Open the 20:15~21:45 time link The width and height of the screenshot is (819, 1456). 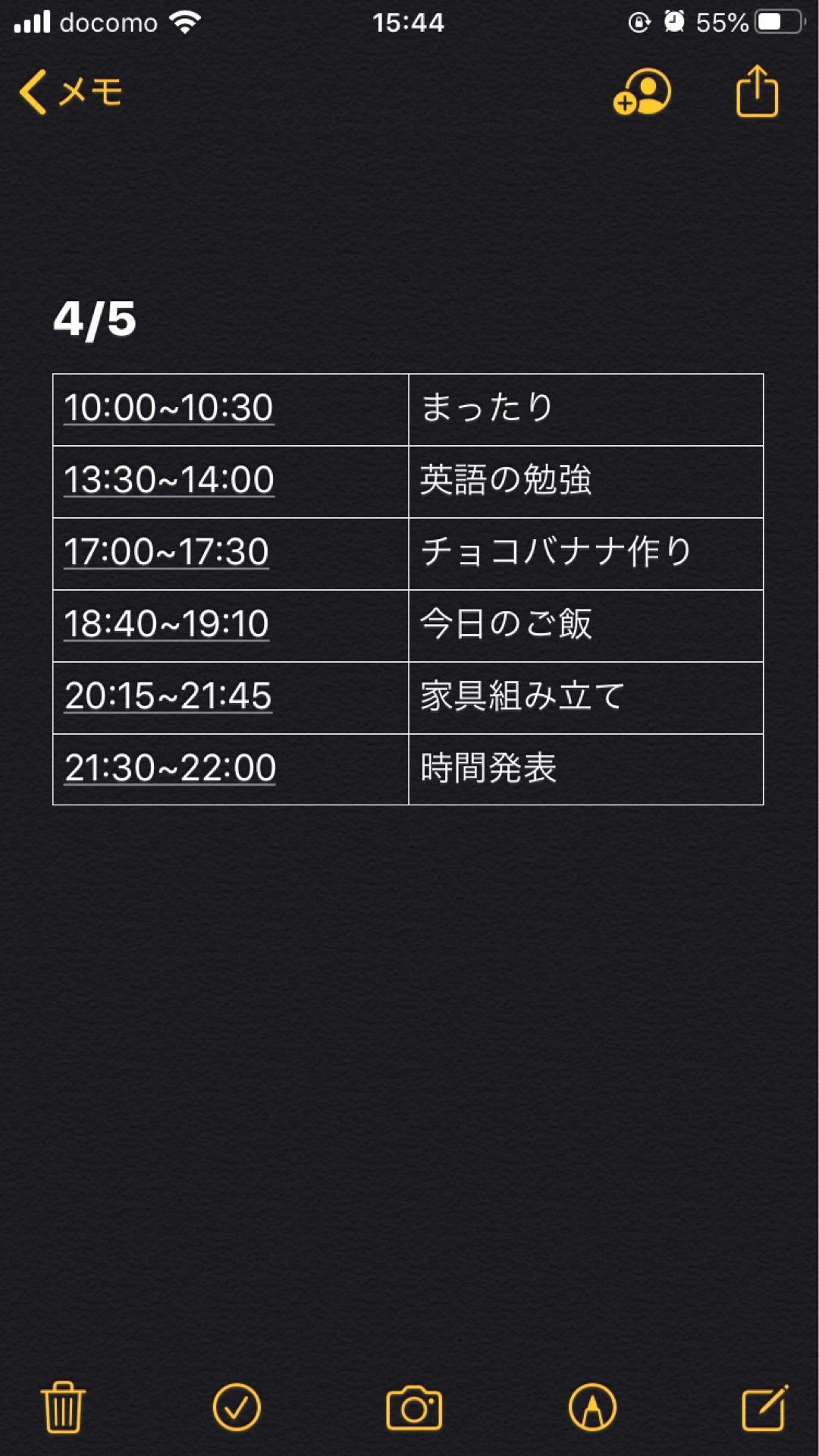(x=168, y=696)
